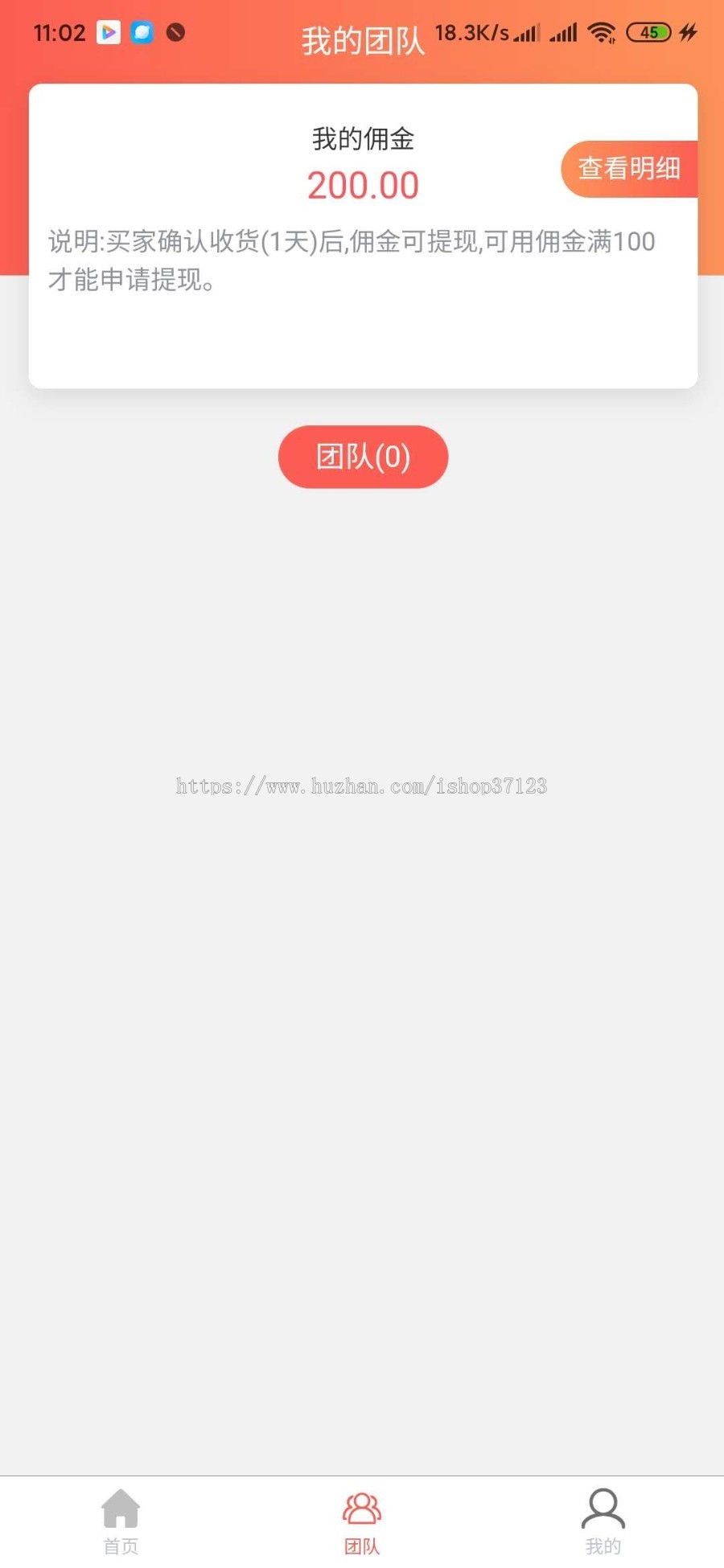Viewport: 724px width, 1568px height.
Task: Switch to the 首页 tab
Action: (121, 1521)
